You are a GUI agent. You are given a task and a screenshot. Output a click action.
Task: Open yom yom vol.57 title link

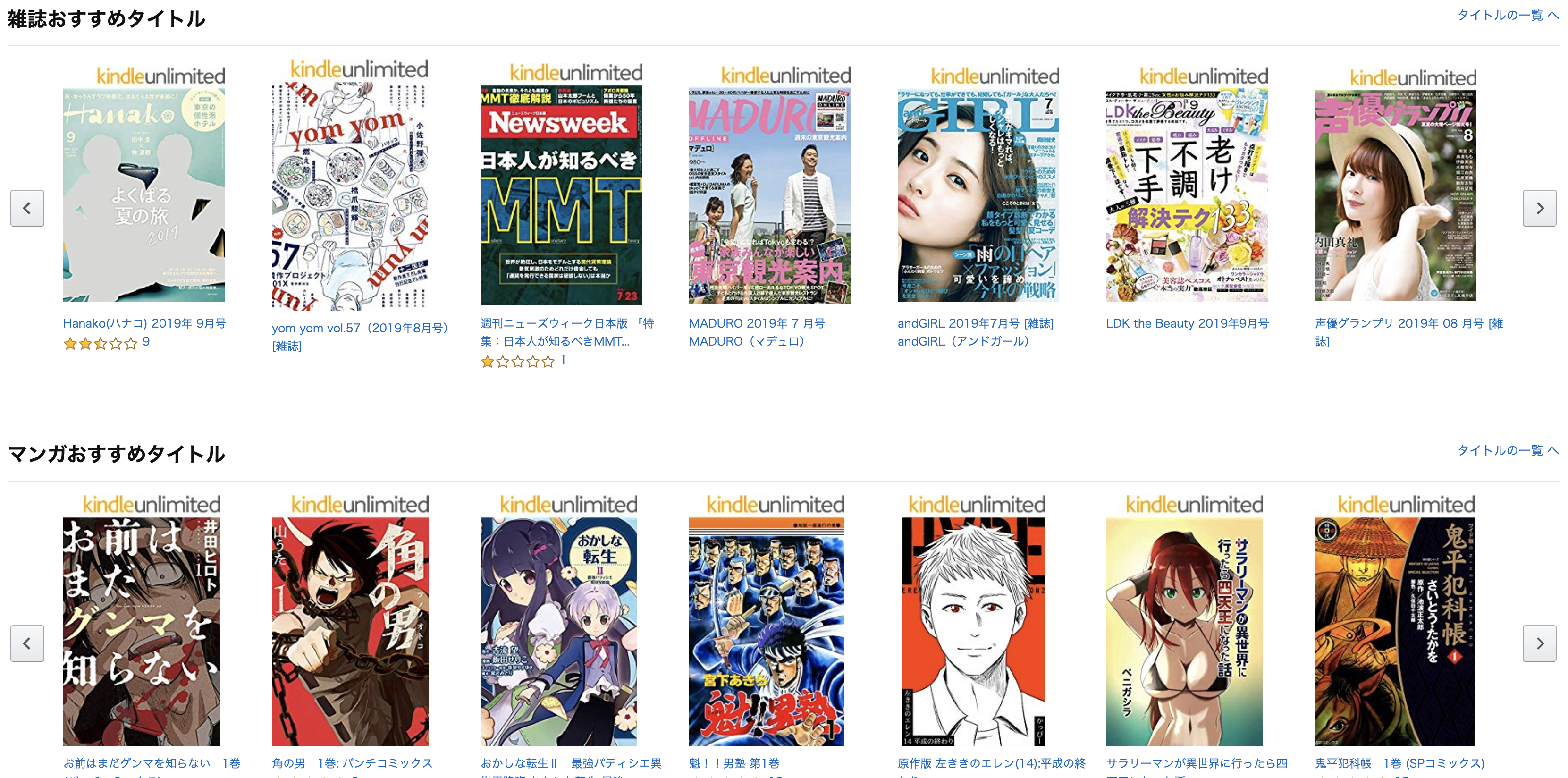pyautogui.click(x=359, y=328)
